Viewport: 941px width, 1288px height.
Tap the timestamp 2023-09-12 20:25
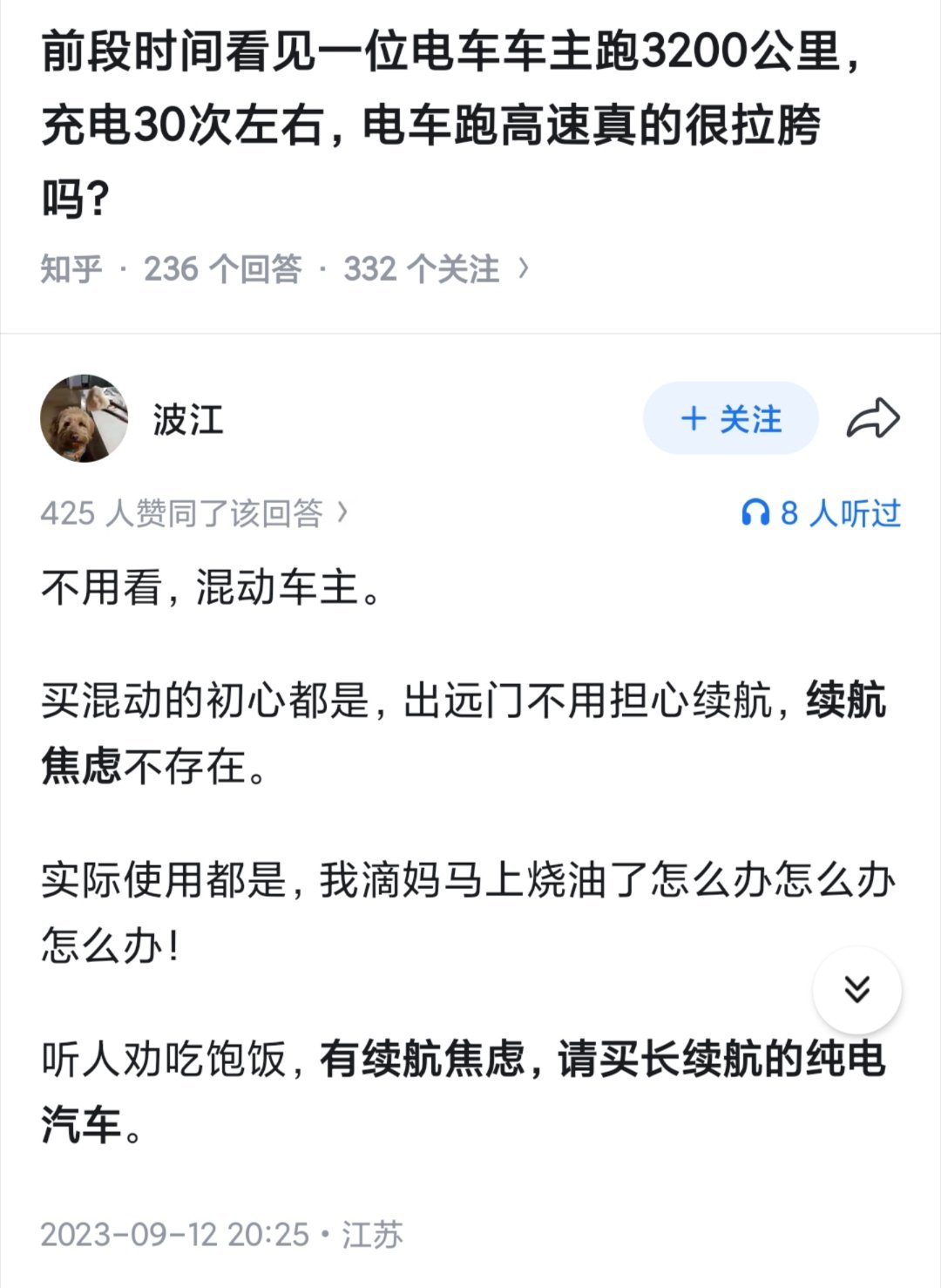click(174, 1232)
